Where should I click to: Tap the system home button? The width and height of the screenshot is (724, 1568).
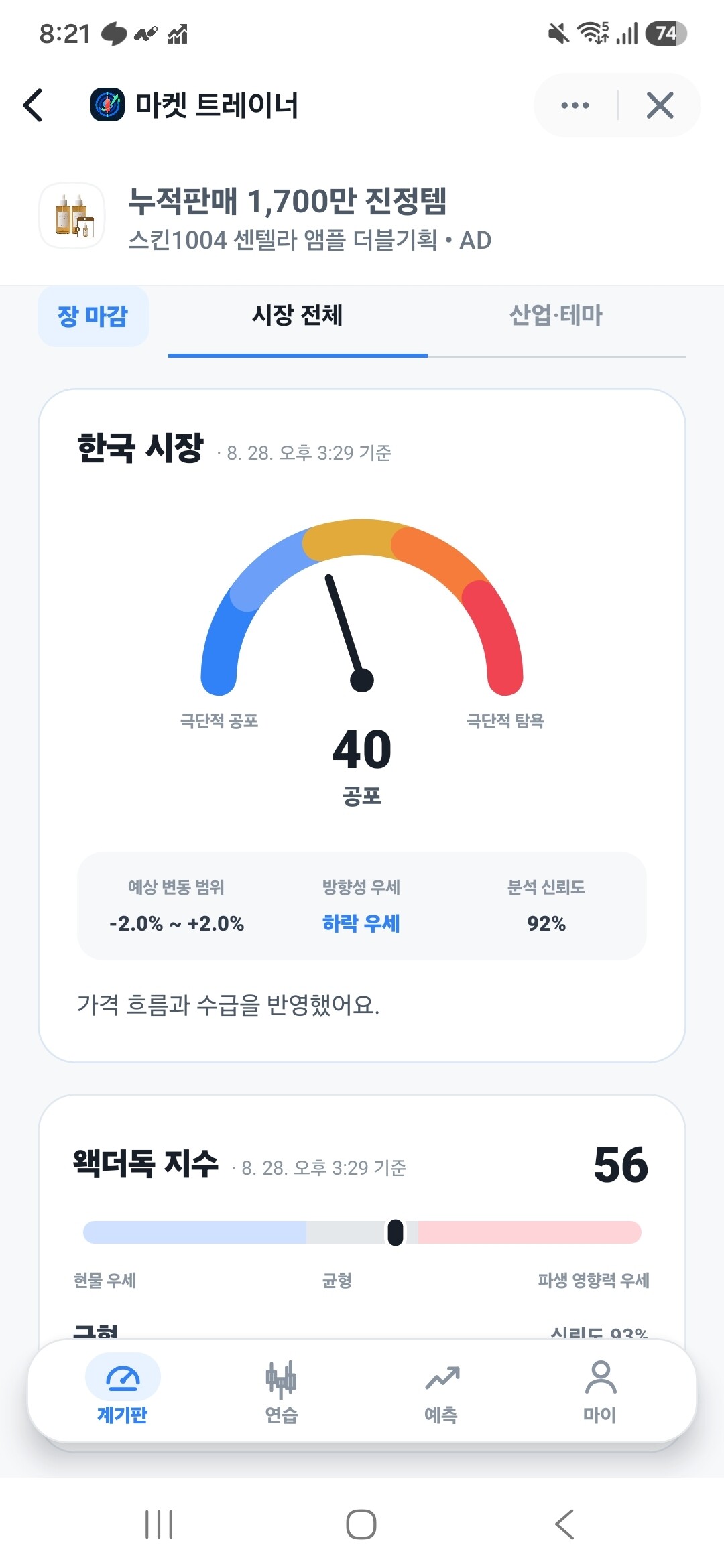[361, 1524]
